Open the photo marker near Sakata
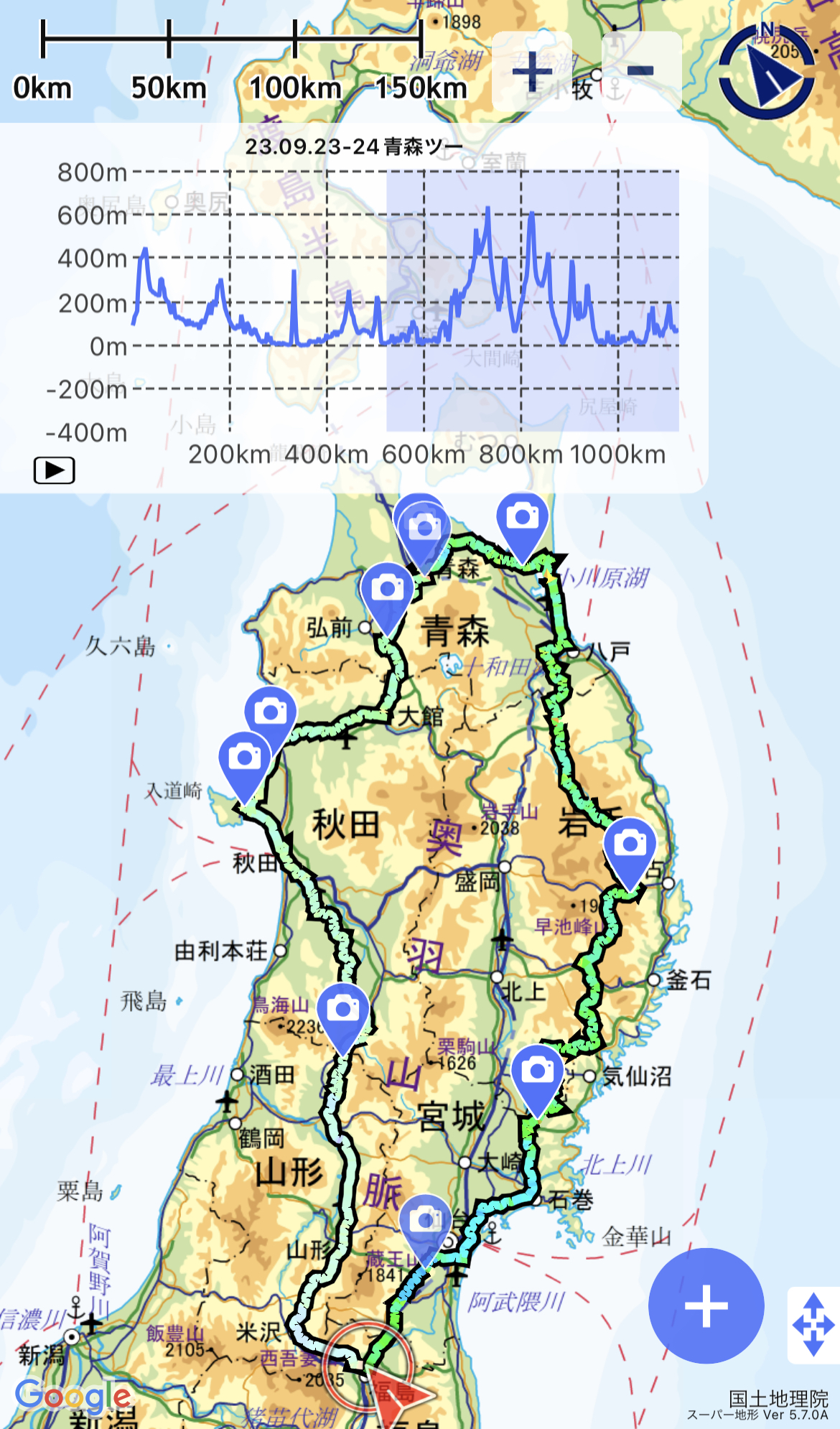840x1429 pixels. tap(343, 1011)
